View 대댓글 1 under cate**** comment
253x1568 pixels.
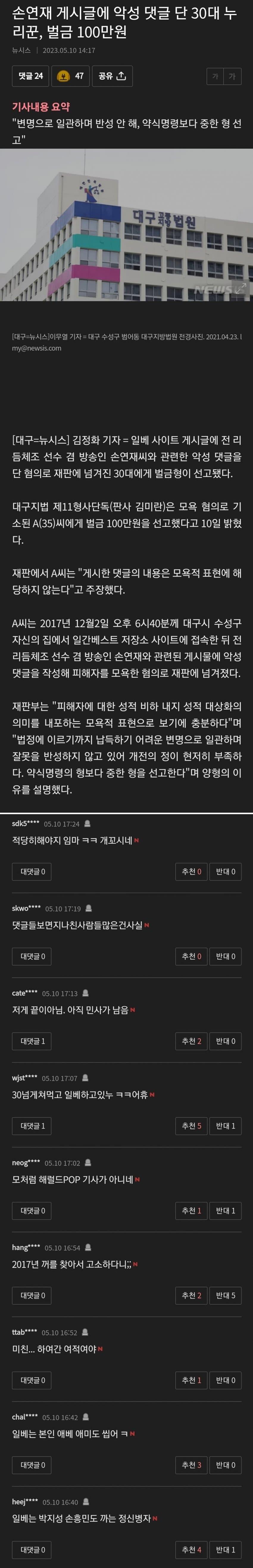[32, 1041]
